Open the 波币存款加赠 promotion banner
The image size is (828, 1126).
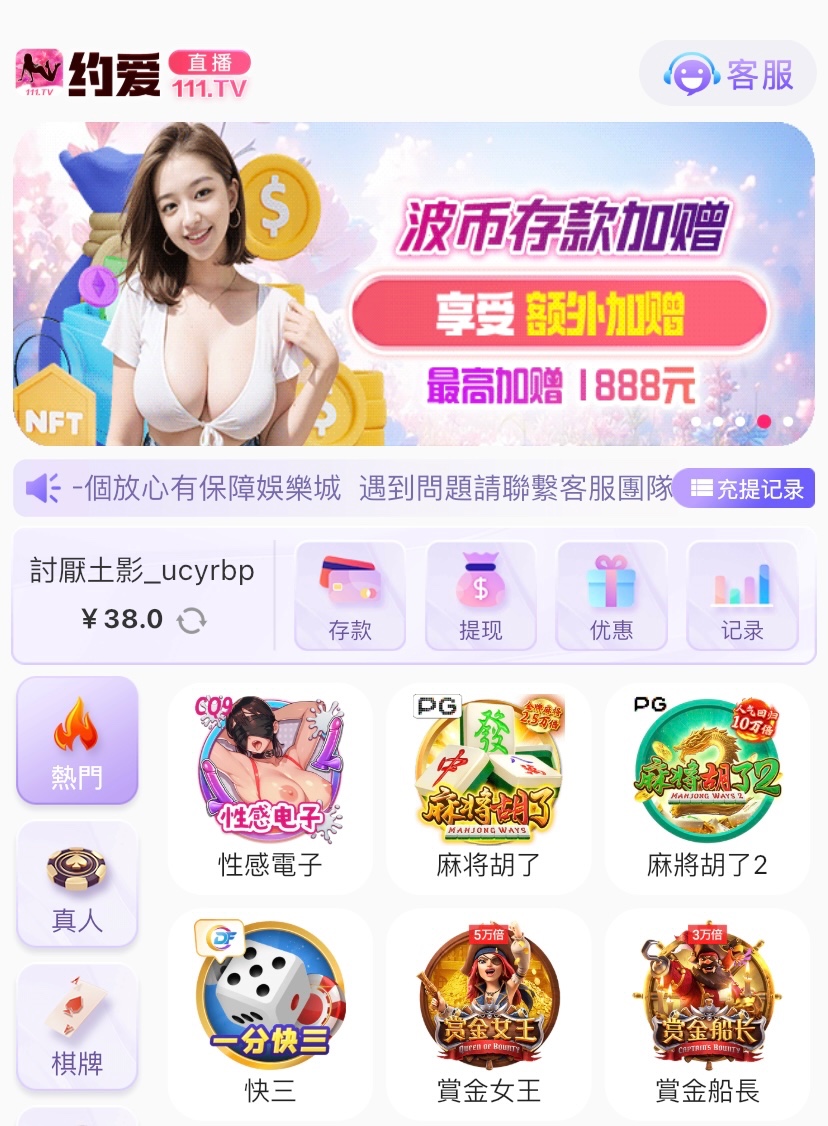[414, 284]
